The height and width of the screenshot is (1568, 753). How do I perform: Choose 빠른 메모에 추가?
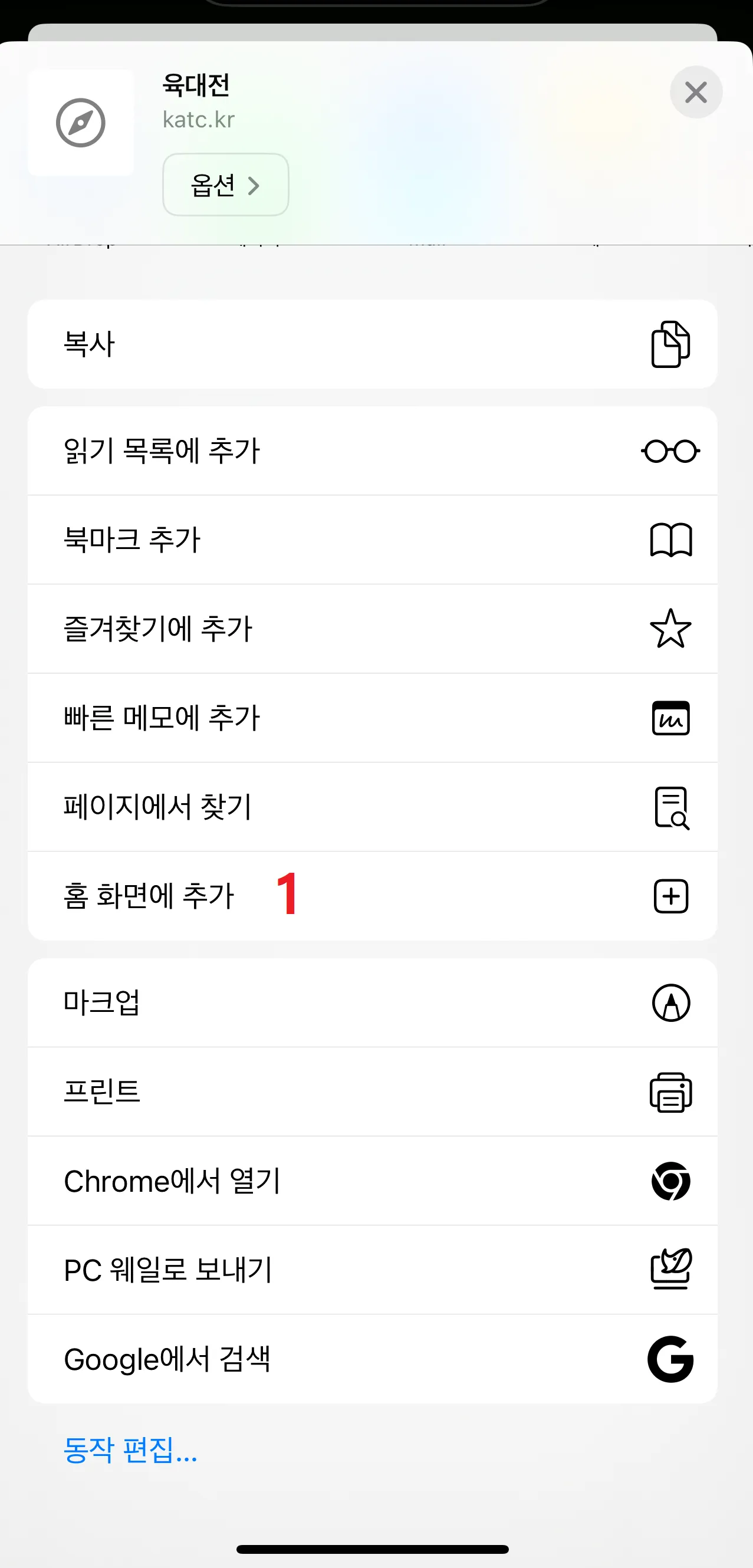(x=373, y=718)
